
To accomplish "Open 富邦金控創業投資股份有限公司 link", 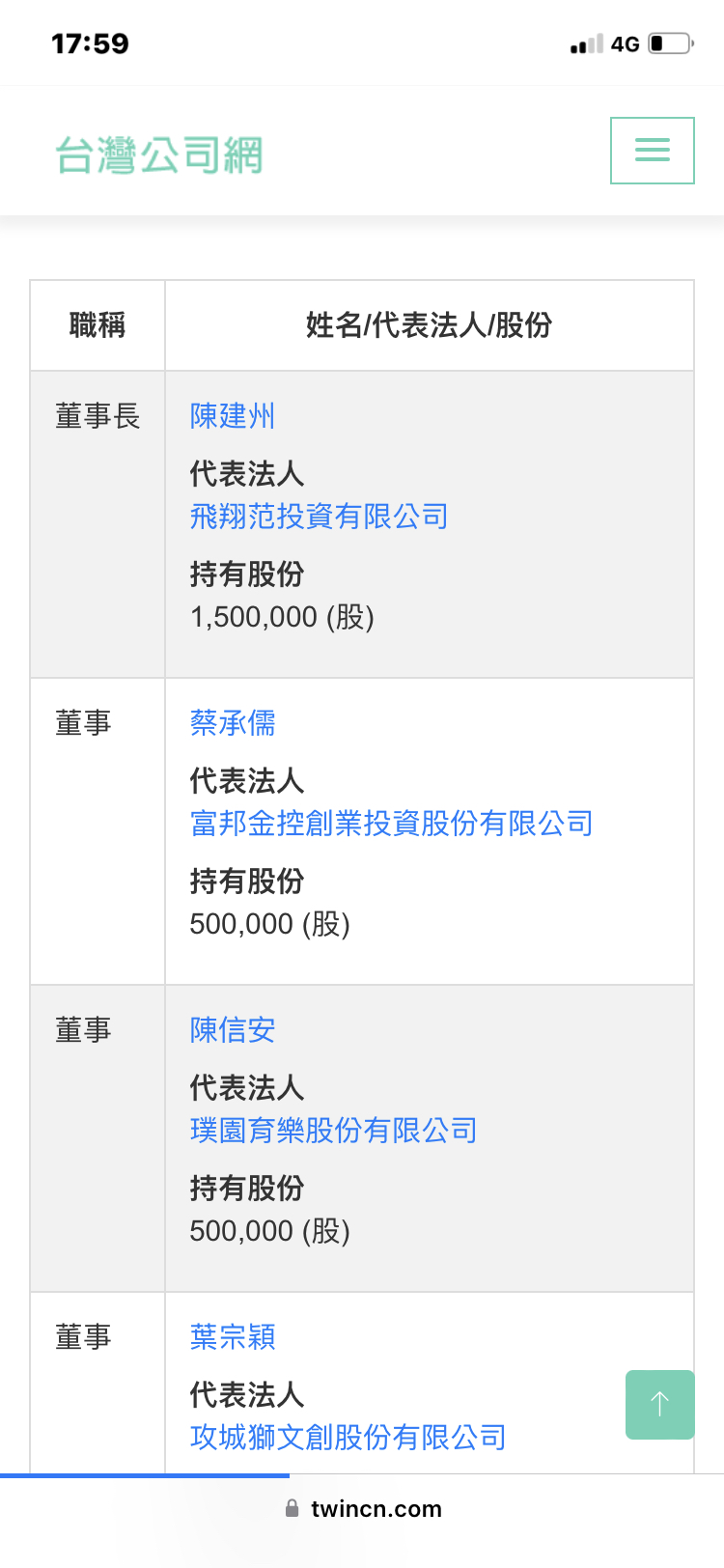I will pos(392,824).
